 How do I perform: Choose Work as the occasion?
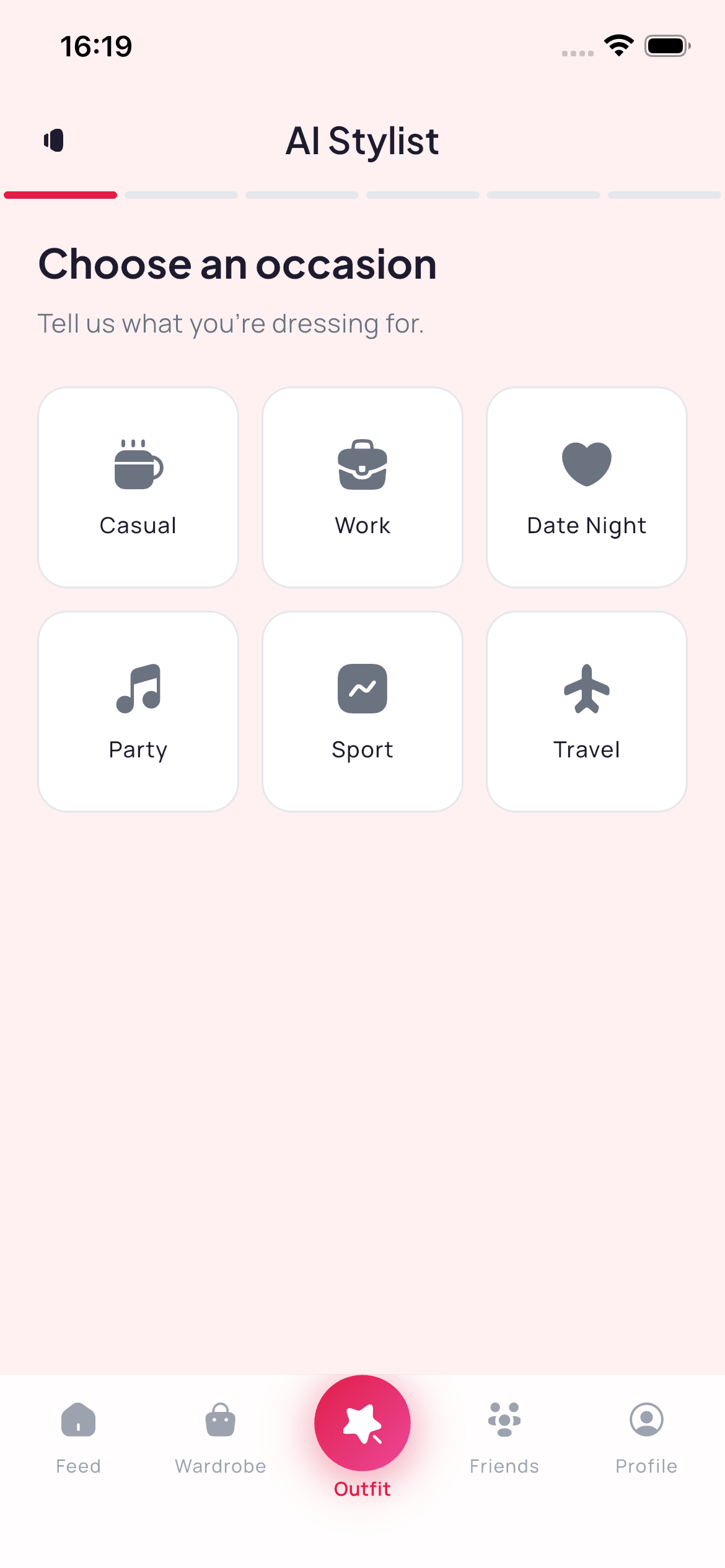[x=362, y=487]
